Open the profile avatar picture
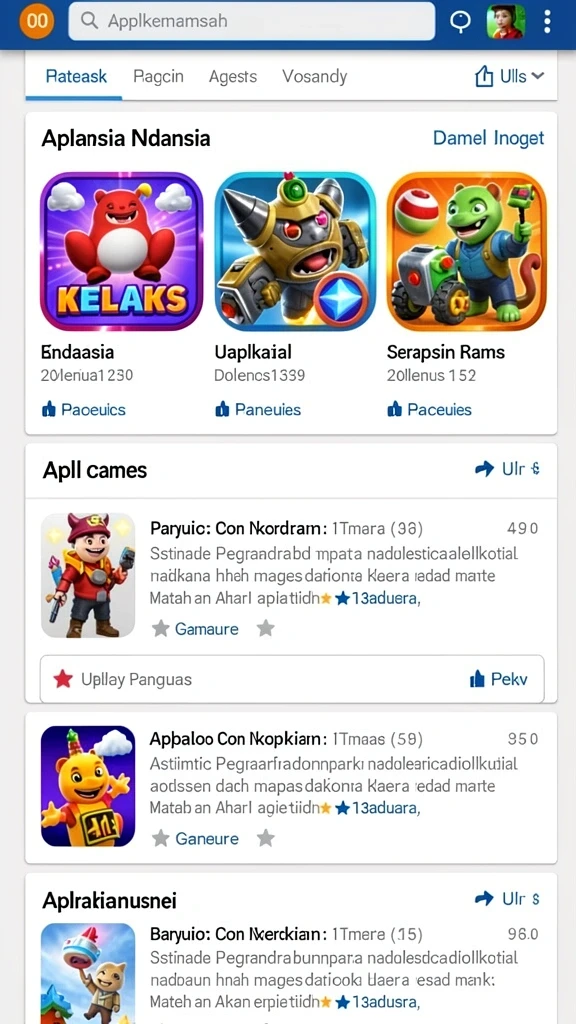The width and height of the screenshot is (576, 1024). click(x=505, y=21)
